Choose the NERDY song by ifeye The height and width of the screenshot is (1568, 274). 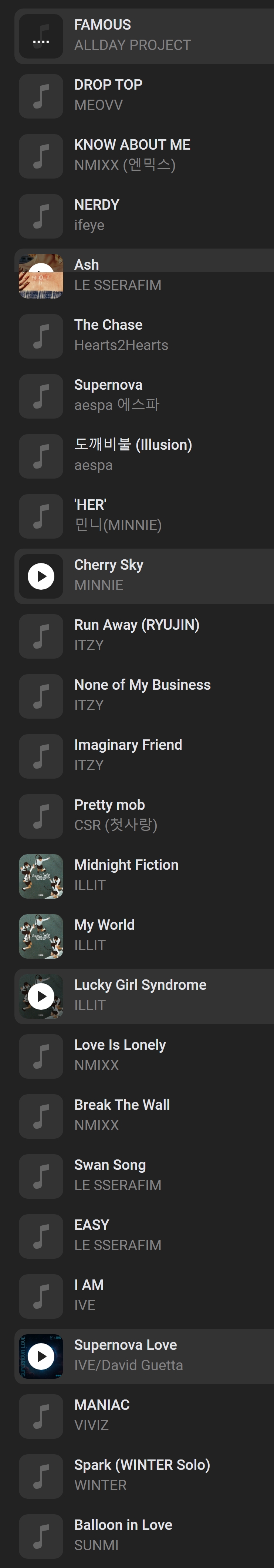pyautogui.click(x=144, y=216)
